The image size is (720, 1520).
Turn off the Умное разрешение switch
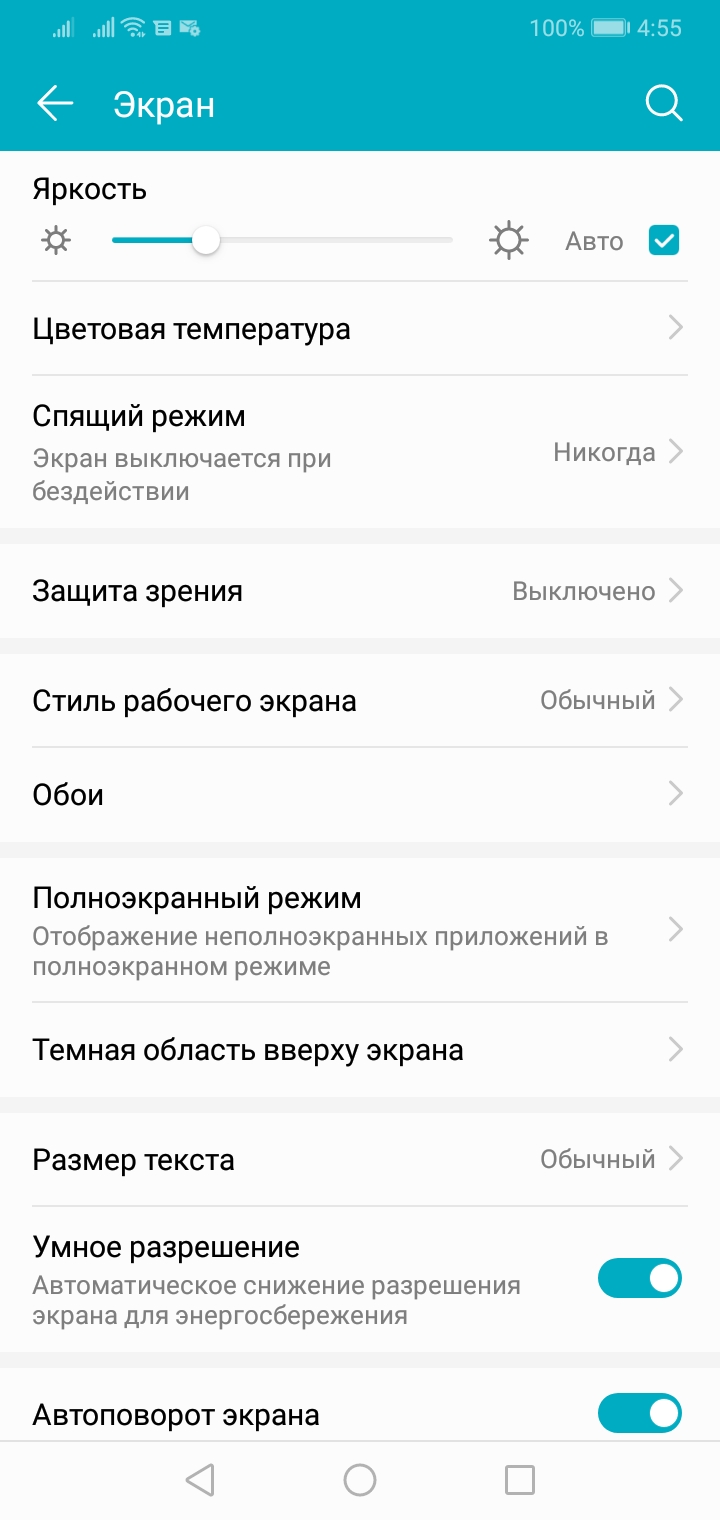(639, 1279)
